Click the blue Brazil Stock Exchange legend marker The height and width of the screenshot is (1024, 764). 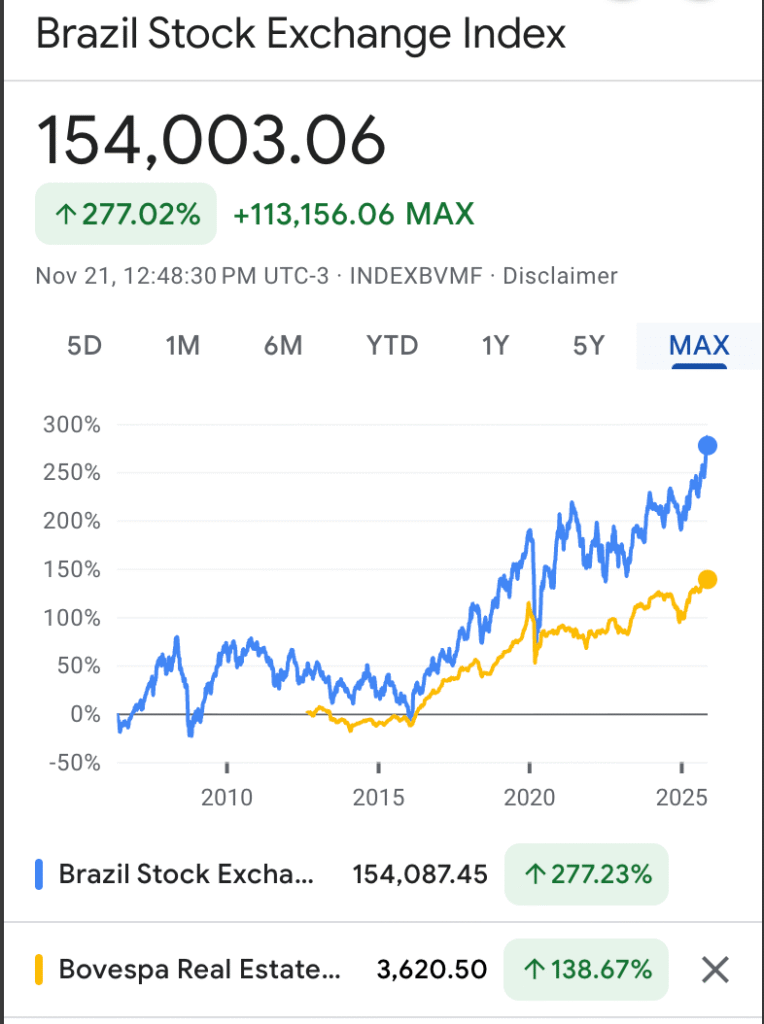point(39,874)
